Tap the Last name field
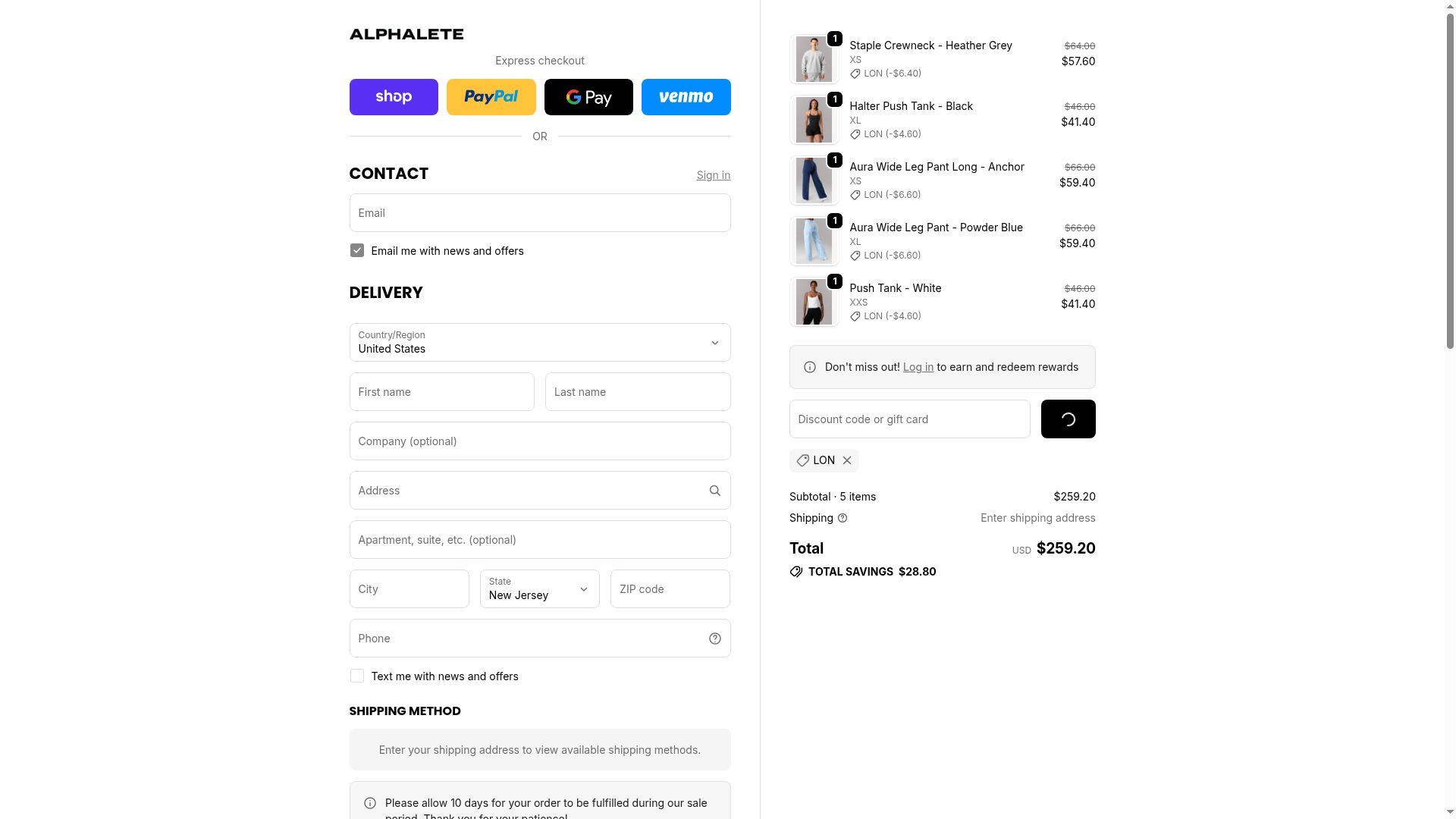 point(637,392)
